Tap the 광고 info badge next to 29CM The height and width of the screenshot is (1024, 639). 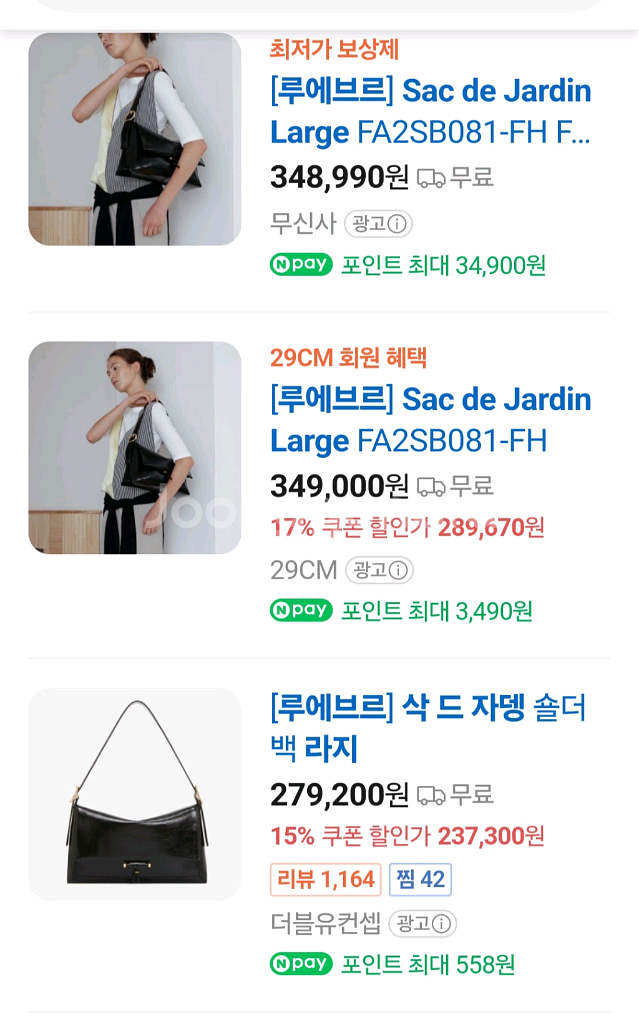pyautogui.click(x=379, y=570)
